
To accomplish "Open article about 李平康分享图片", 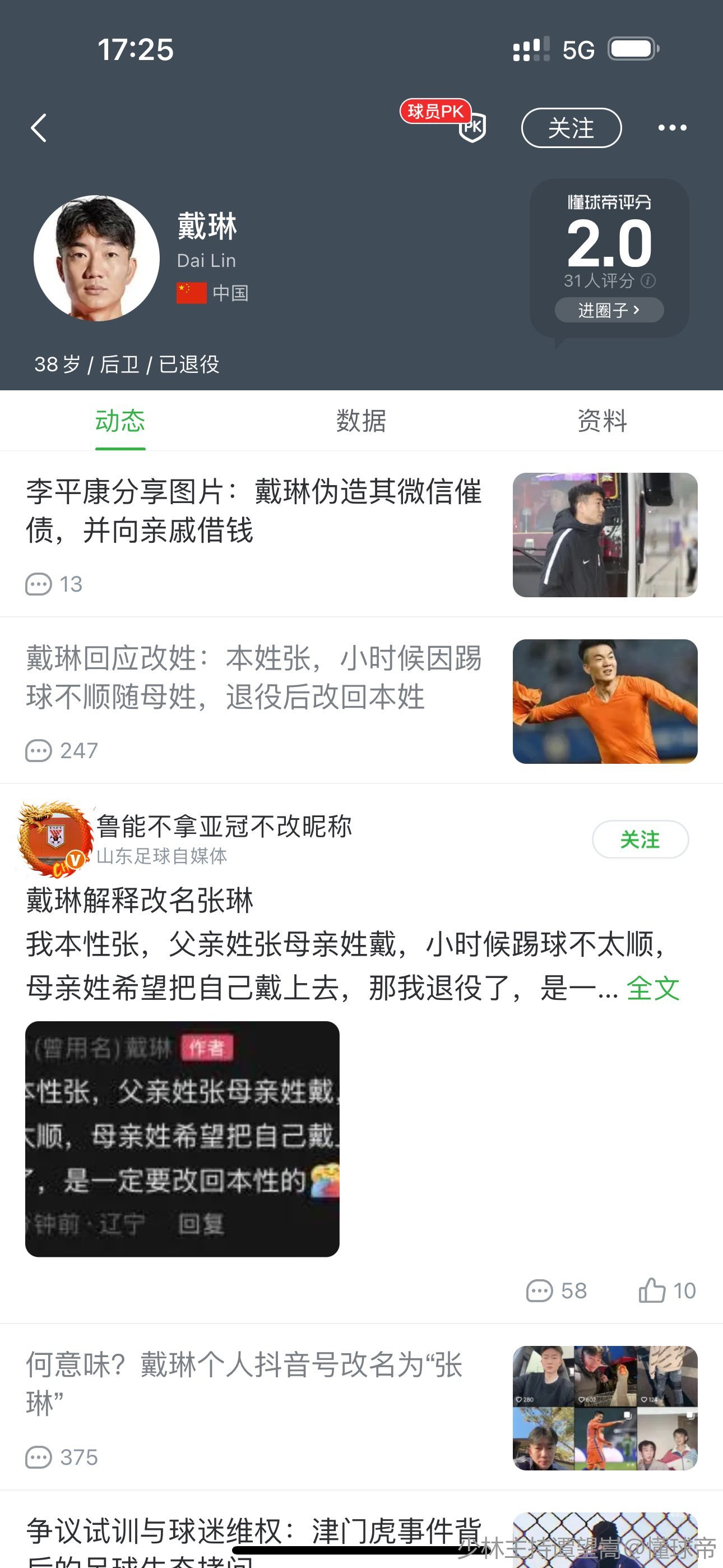I will (254, 511).
